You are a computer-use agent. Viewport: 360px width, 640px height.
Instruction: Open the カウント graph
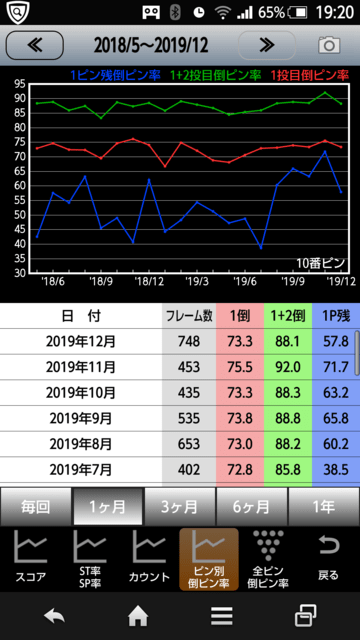click(x=149, y=558)
